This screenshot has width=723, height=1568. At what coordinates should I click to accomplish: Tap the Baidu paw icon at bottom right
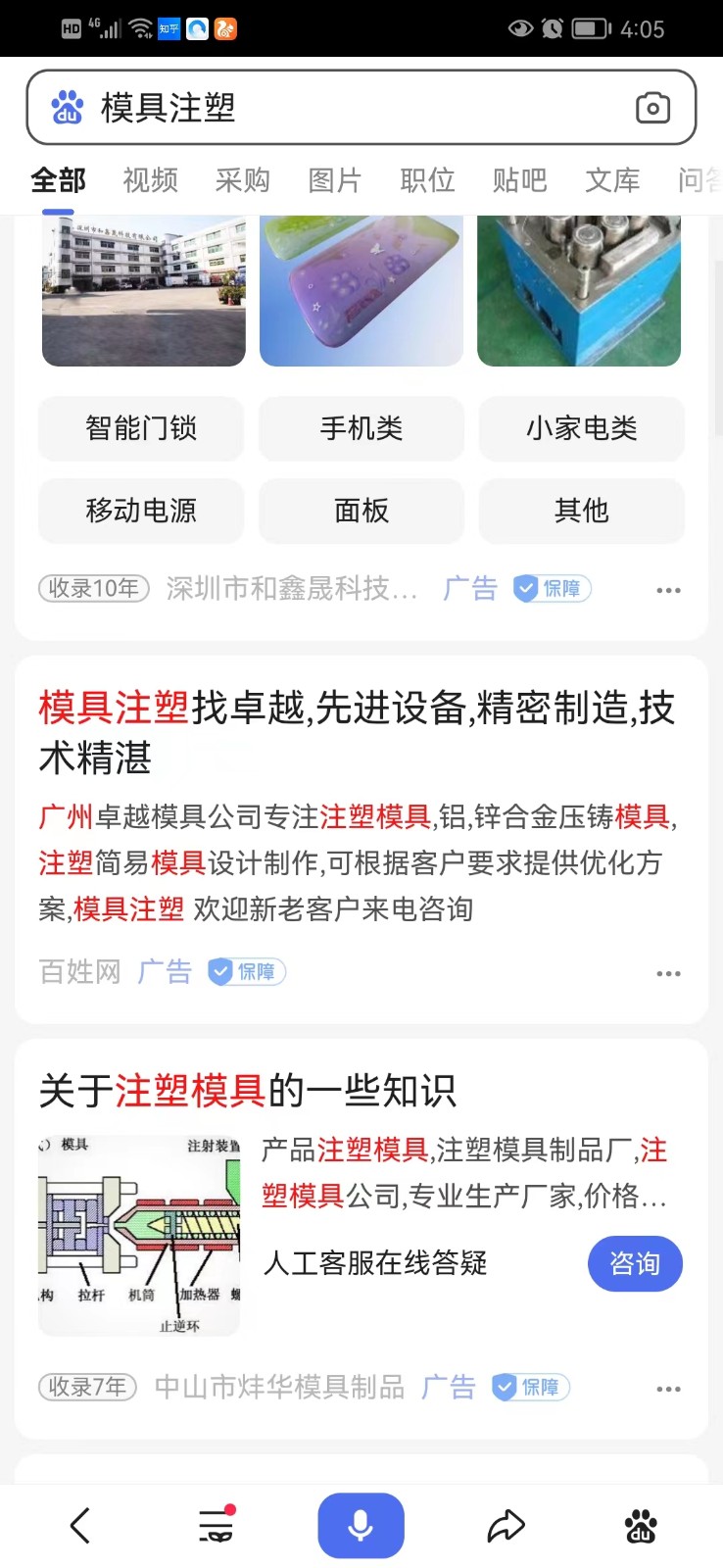[642, 1525]
